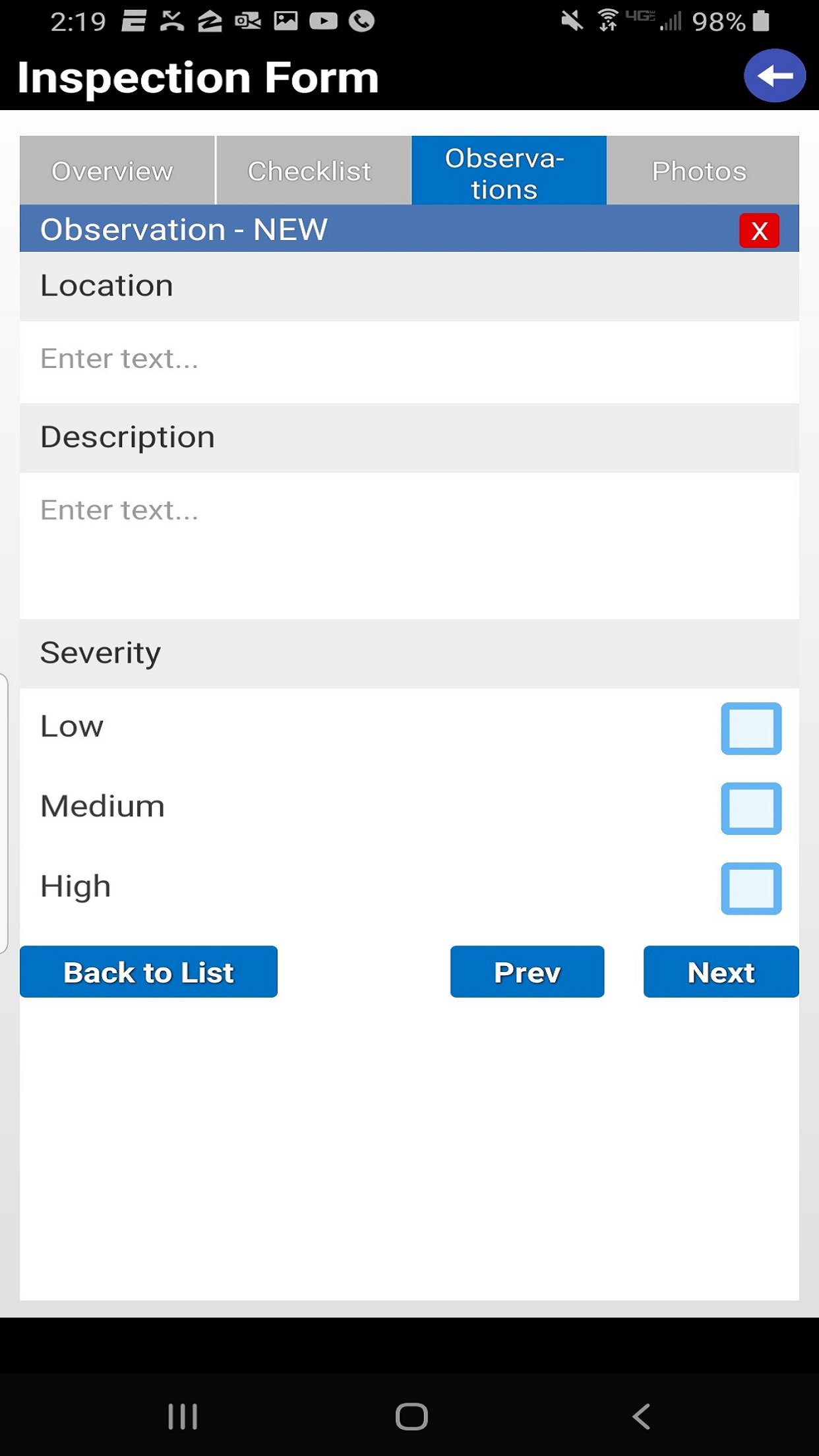Switch to the Checklist tab

tap(310, 171)
